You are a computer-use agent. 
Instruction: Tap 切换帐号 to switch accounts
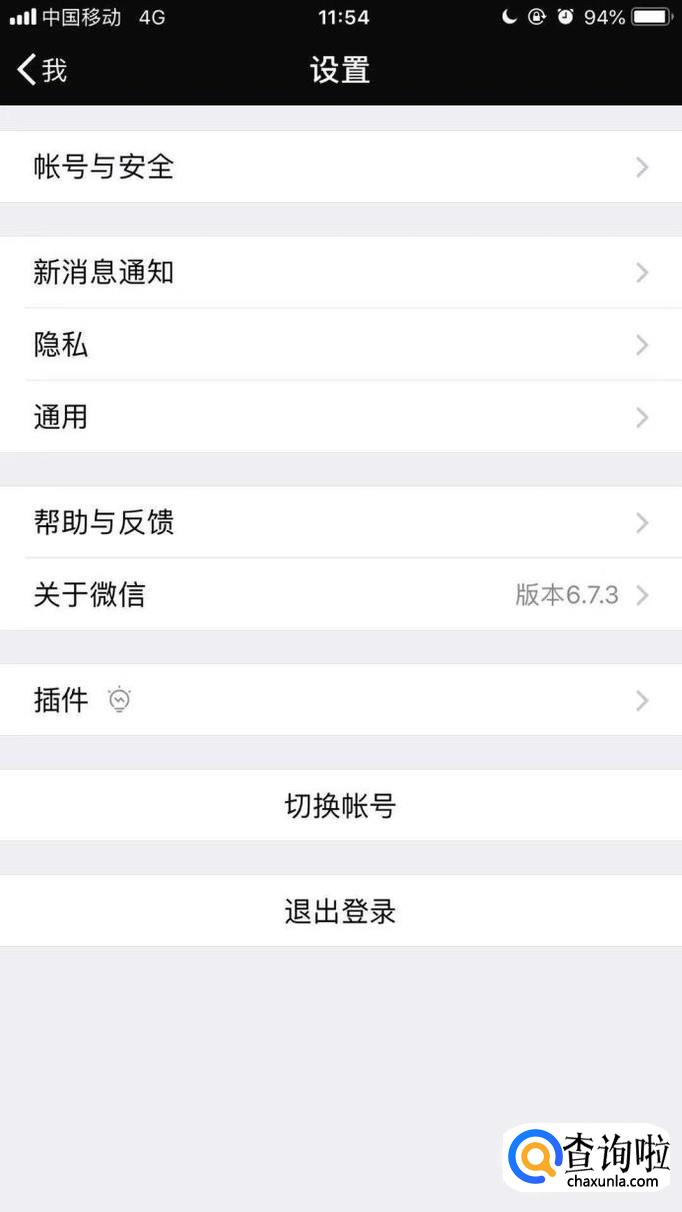coord(341,806)
